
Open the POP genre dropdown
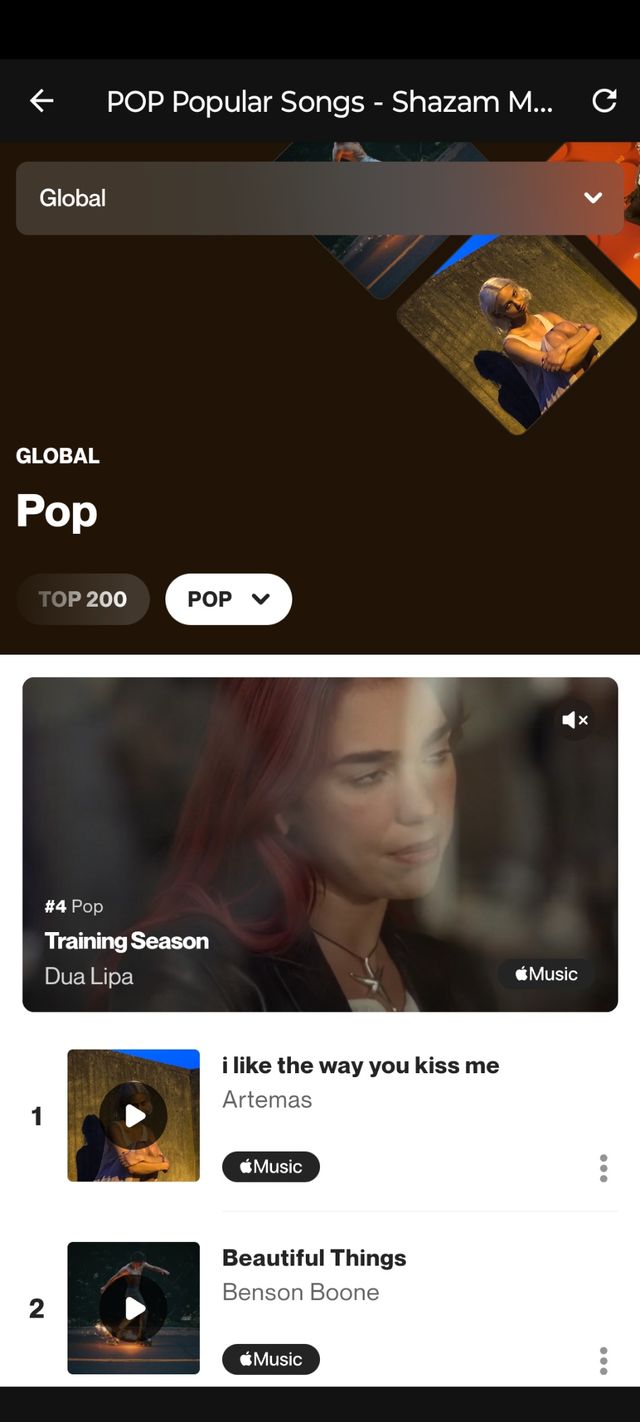click(228, 599)
